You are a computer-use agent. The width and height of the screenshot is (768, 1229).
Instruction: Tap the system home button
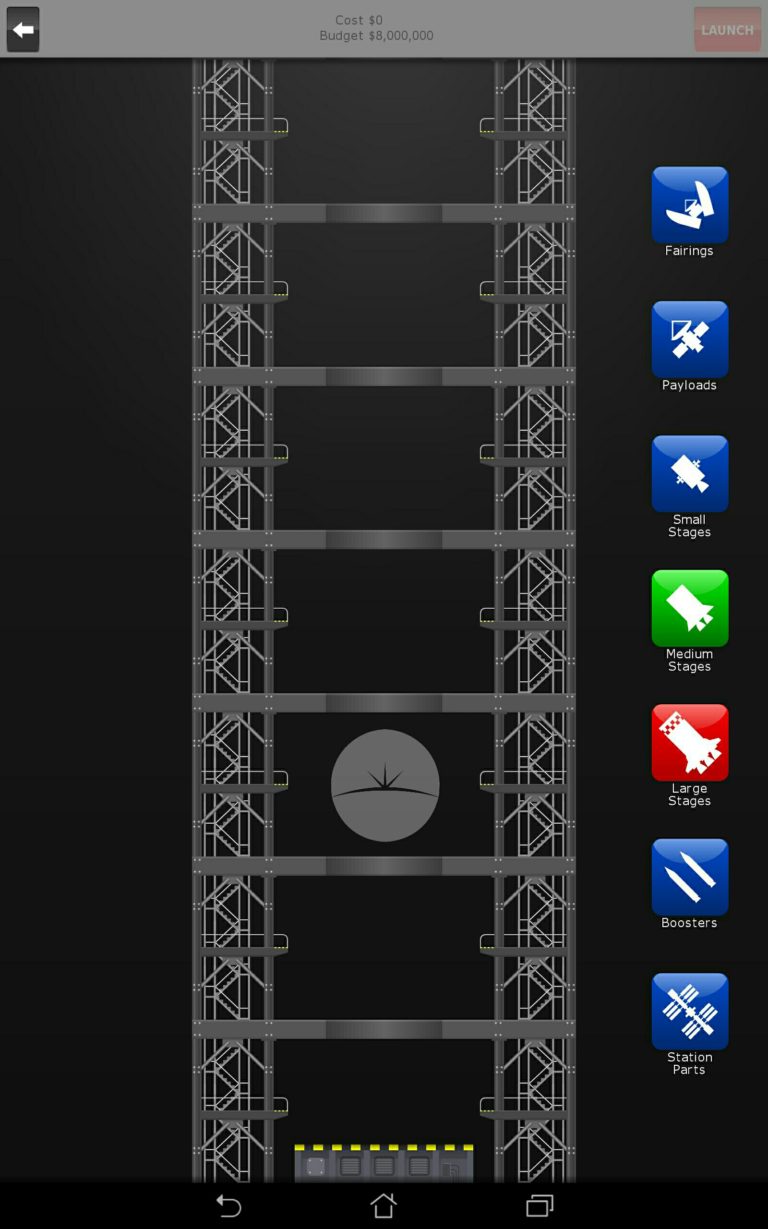(383, 1206)
